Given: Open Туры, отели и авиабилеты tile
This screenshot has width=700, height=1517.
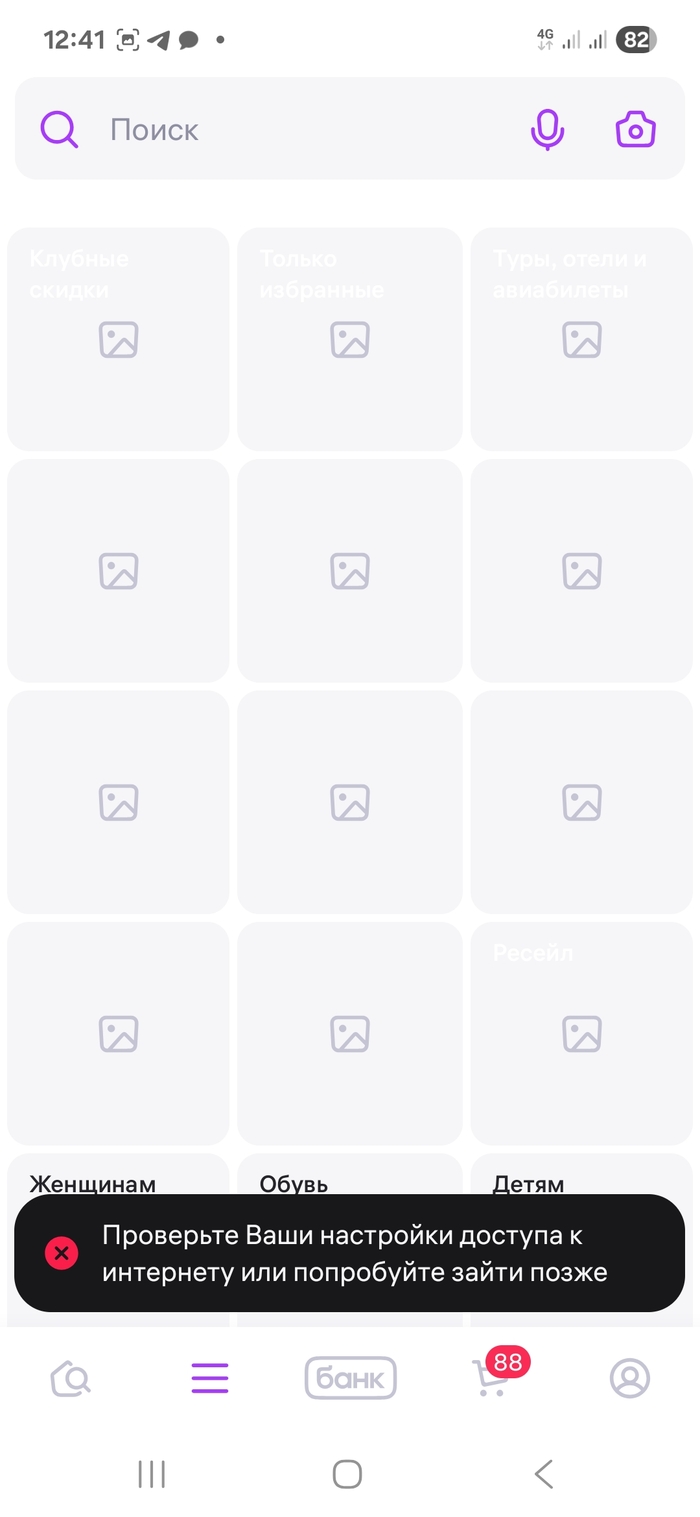Looking at the screenshot, I should [581, 339].
